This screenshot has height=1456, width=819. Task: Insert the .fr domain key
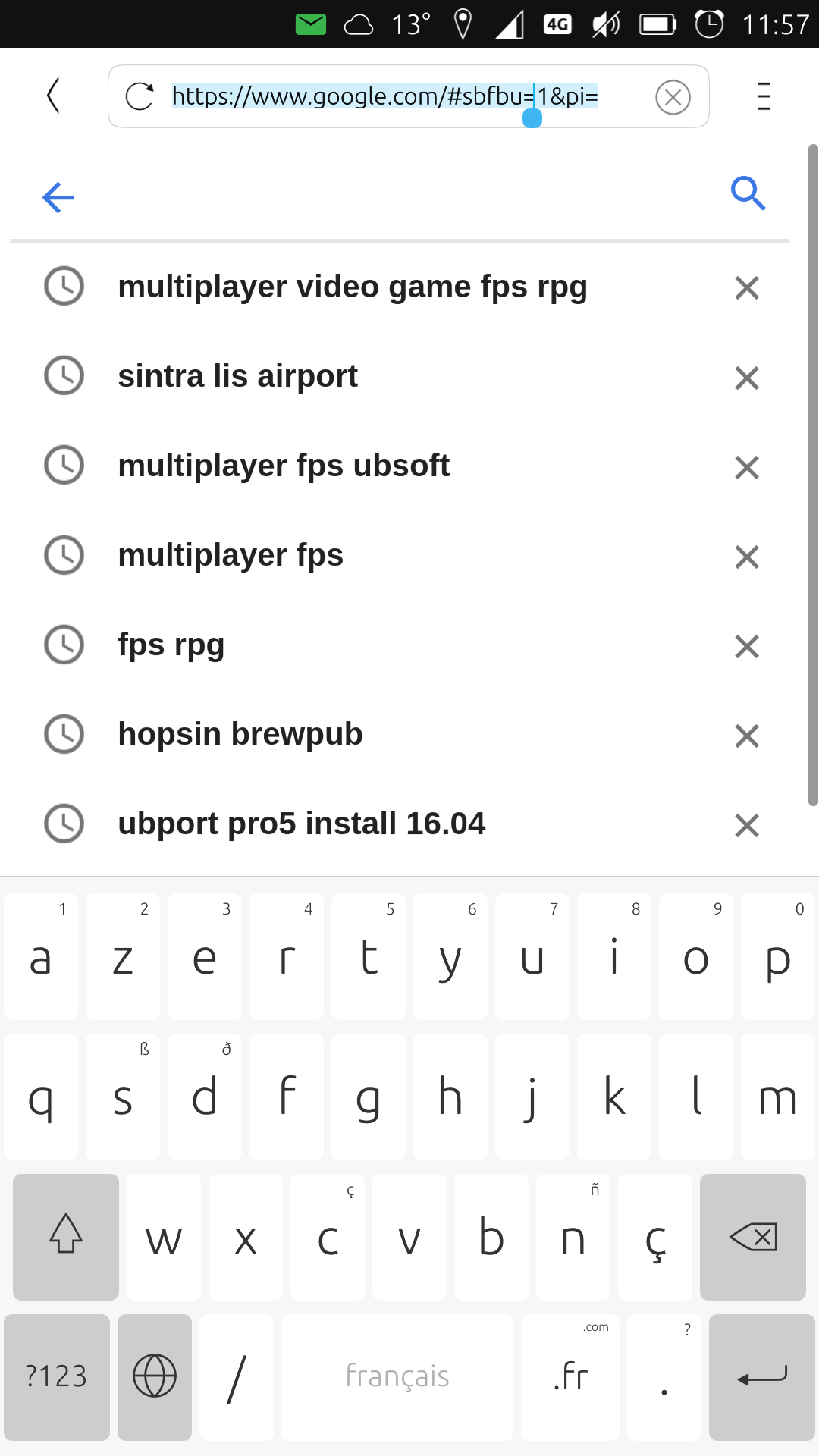[570, 1376]
